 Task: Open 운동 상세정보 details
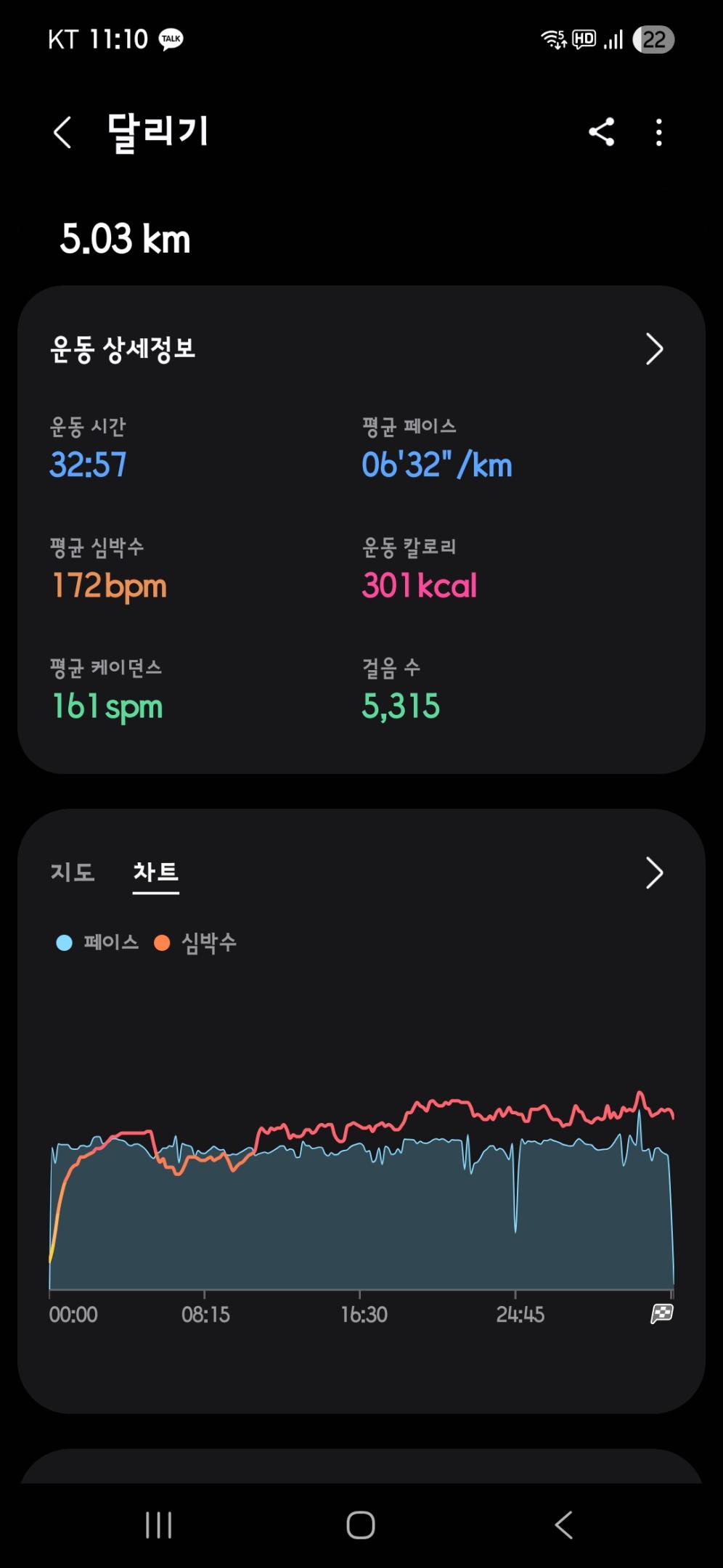[654, 349]
